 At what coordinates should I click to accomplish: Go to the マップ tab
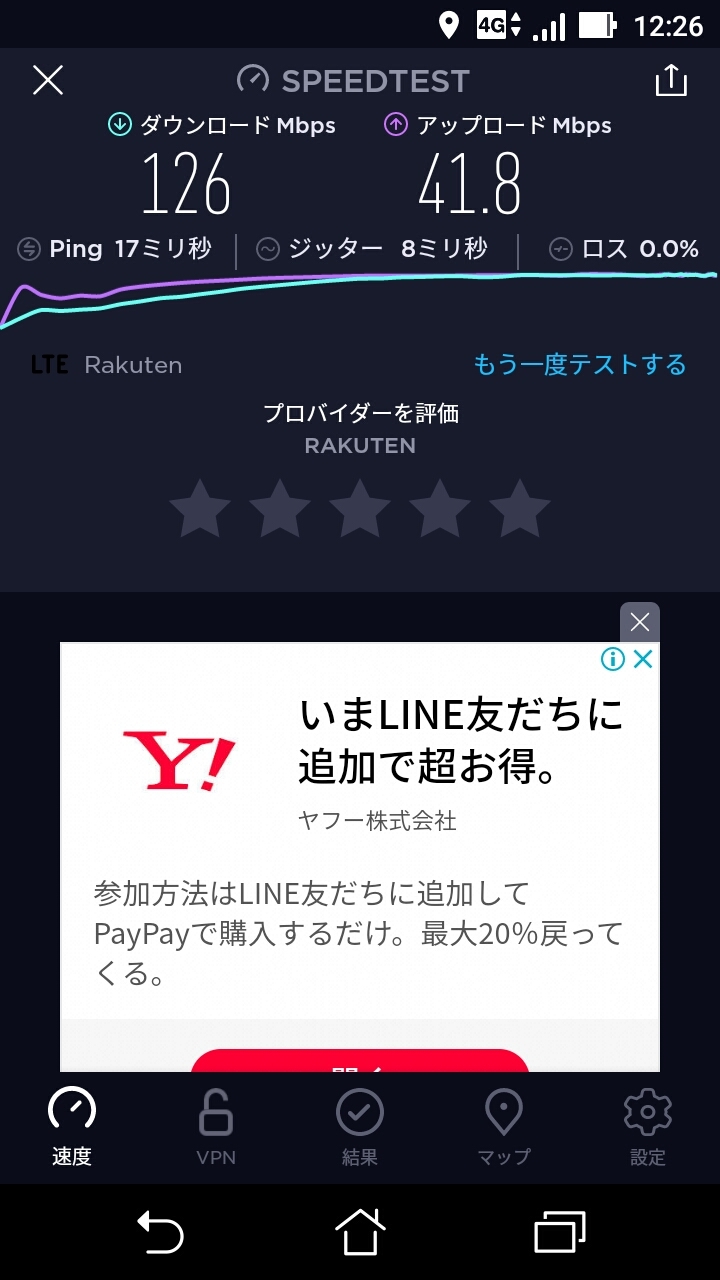click(x=504, y=1127)
